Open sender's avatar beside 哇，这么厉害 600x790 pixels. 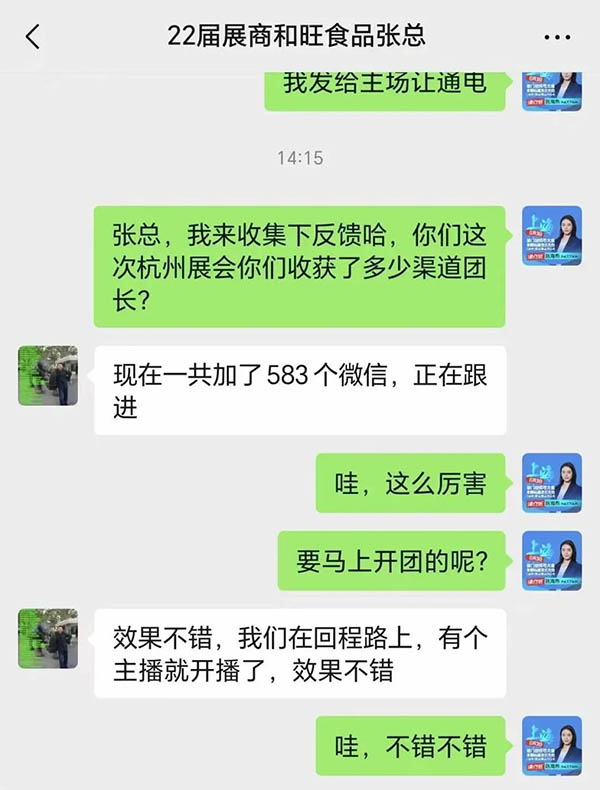coord(552,483)
